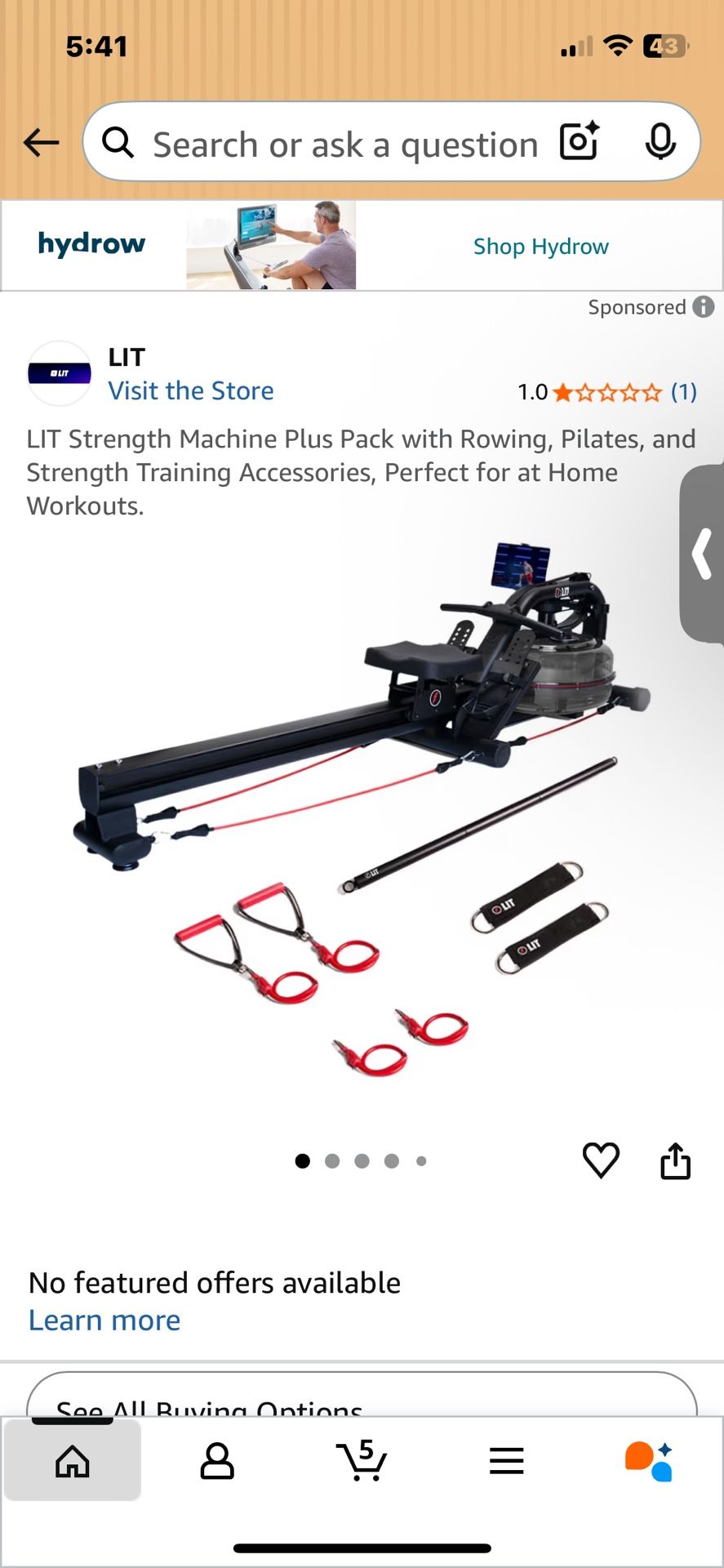Add product to wish list with heart
This screenshot has width=724, height=1568.
[601, 1160]
